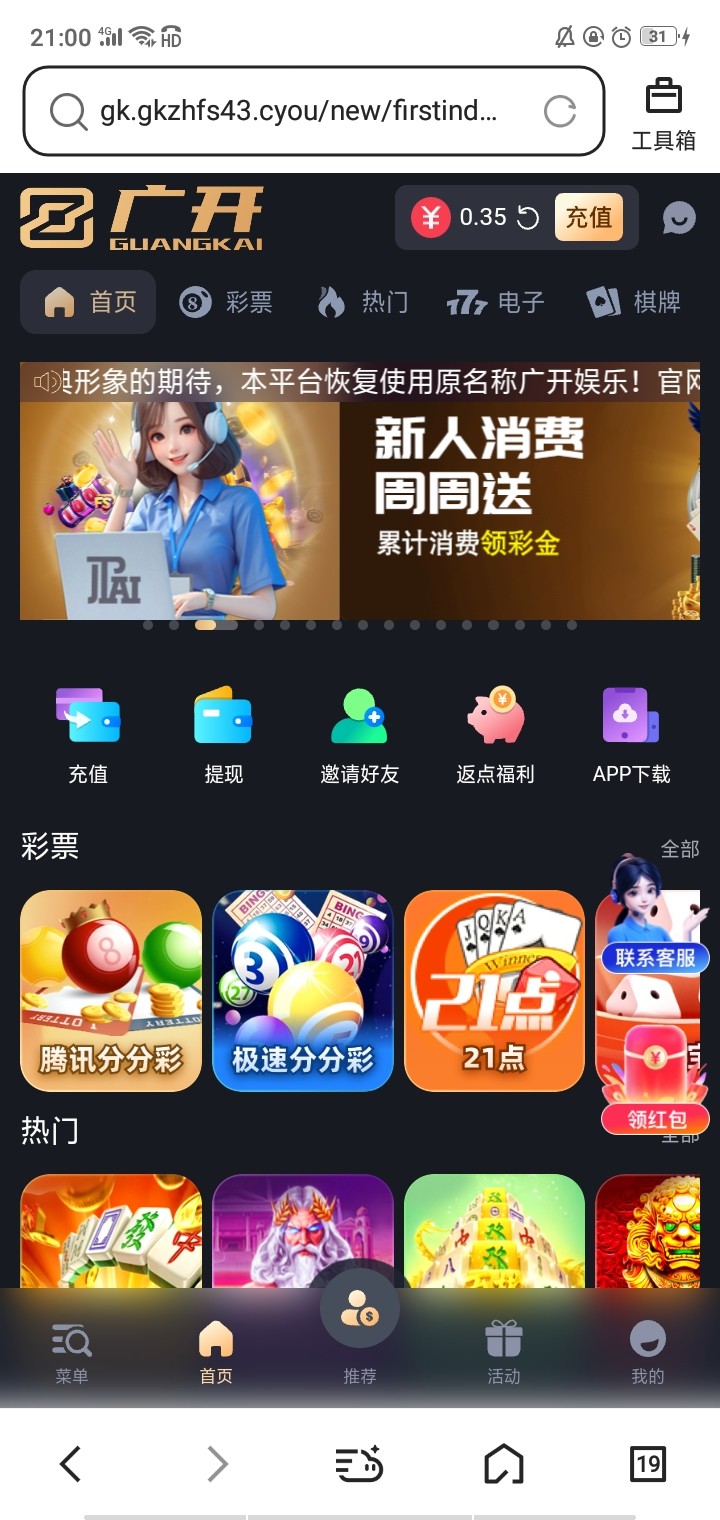Screen dimensions: 720x1520
Task: Select the 棋牌 category tab
Action: click(x=634, y=301)
